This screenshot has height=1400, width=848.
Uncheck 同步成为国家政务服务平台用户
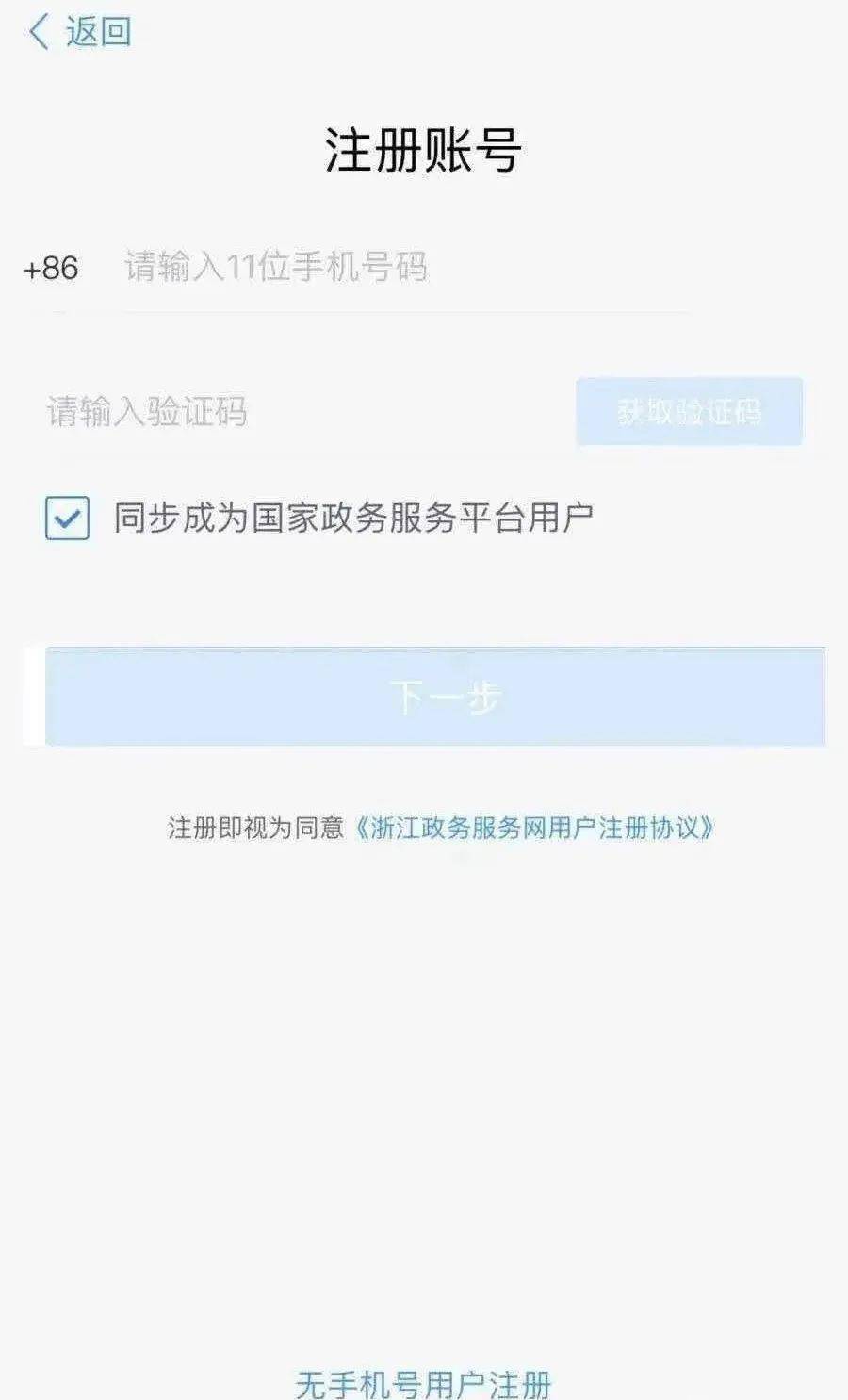pos(68,519)
